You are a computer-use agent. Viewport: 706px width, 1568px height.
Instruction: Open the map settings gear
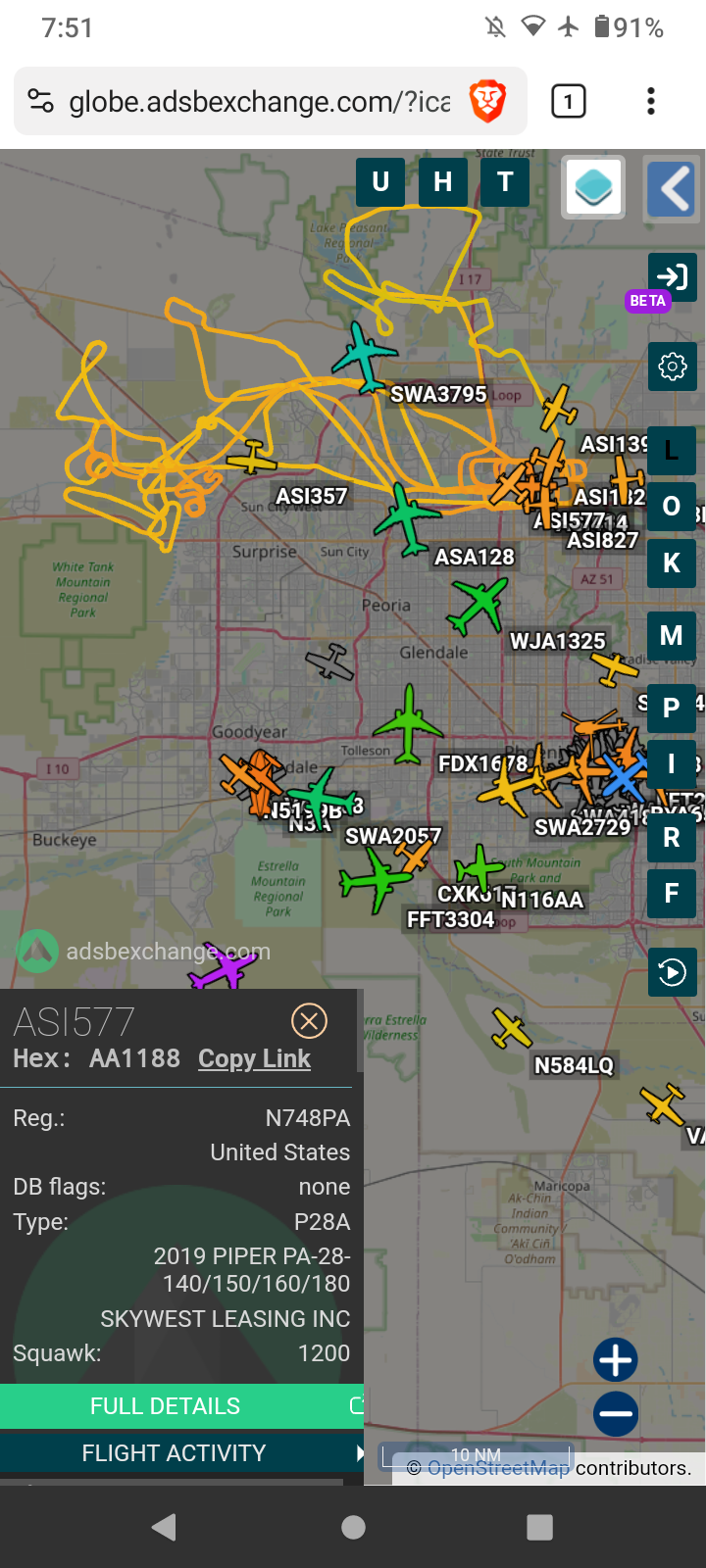(x=673, y=367)
